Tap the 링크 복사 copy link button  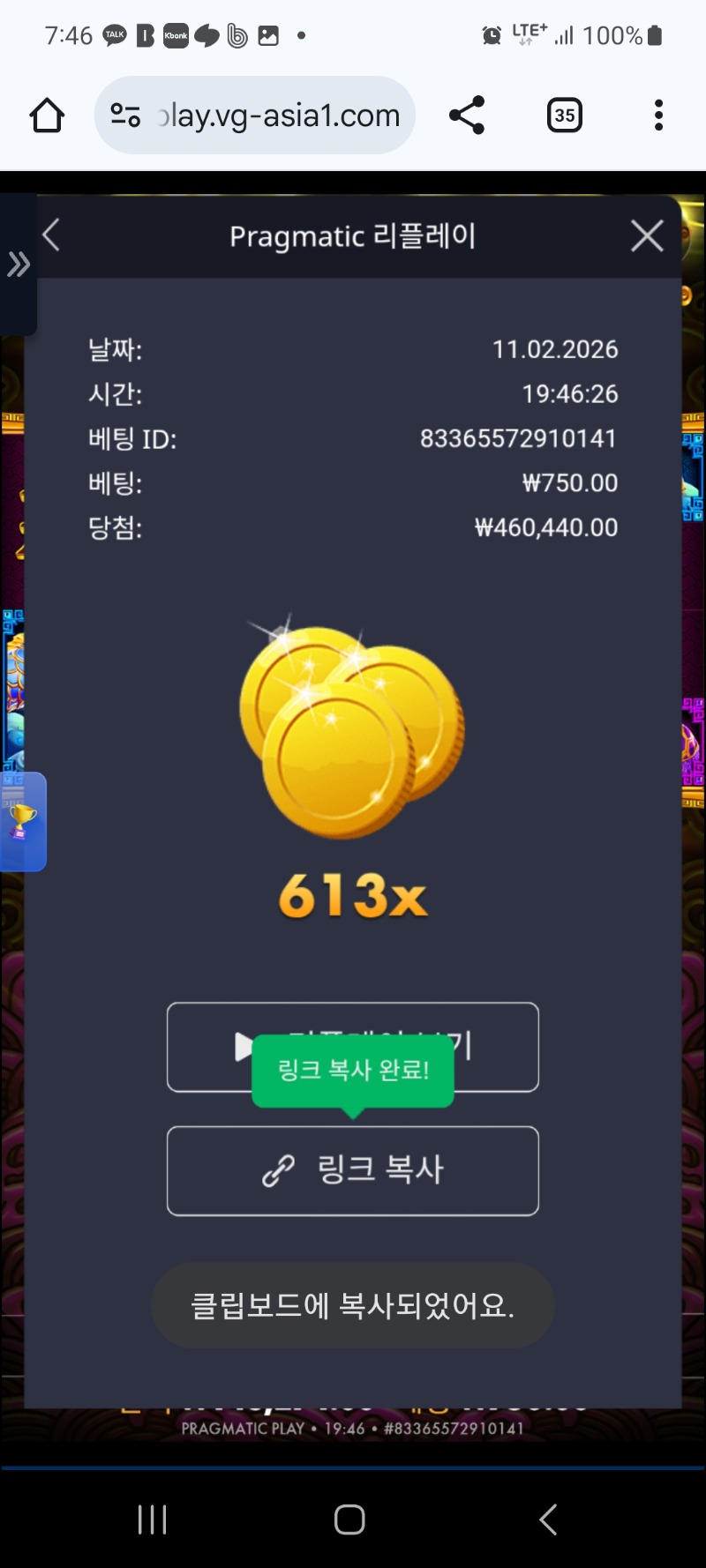[352, 1170]
